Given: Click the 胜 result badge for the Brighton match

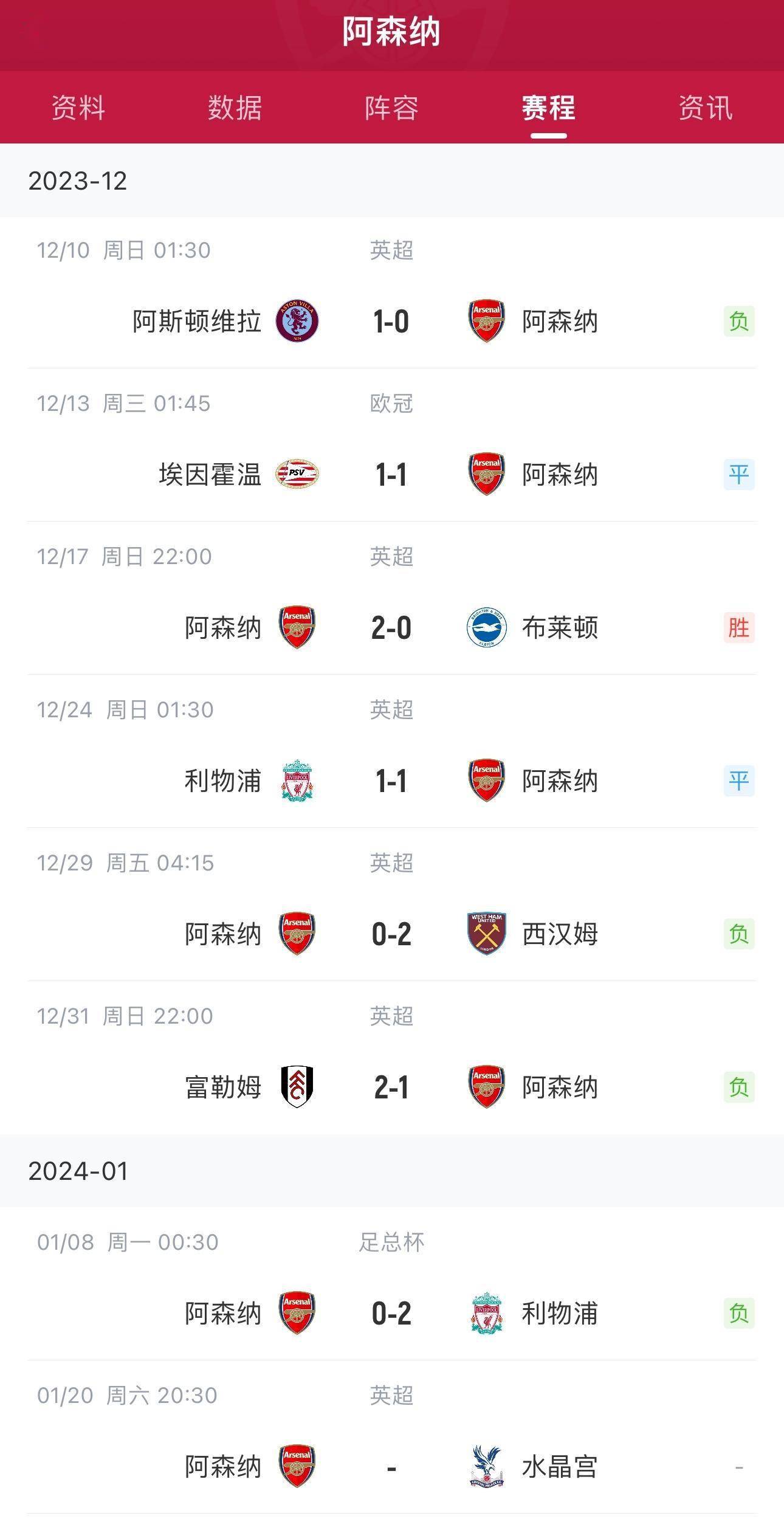Looking at the screenshot, I should pos(737,629).
